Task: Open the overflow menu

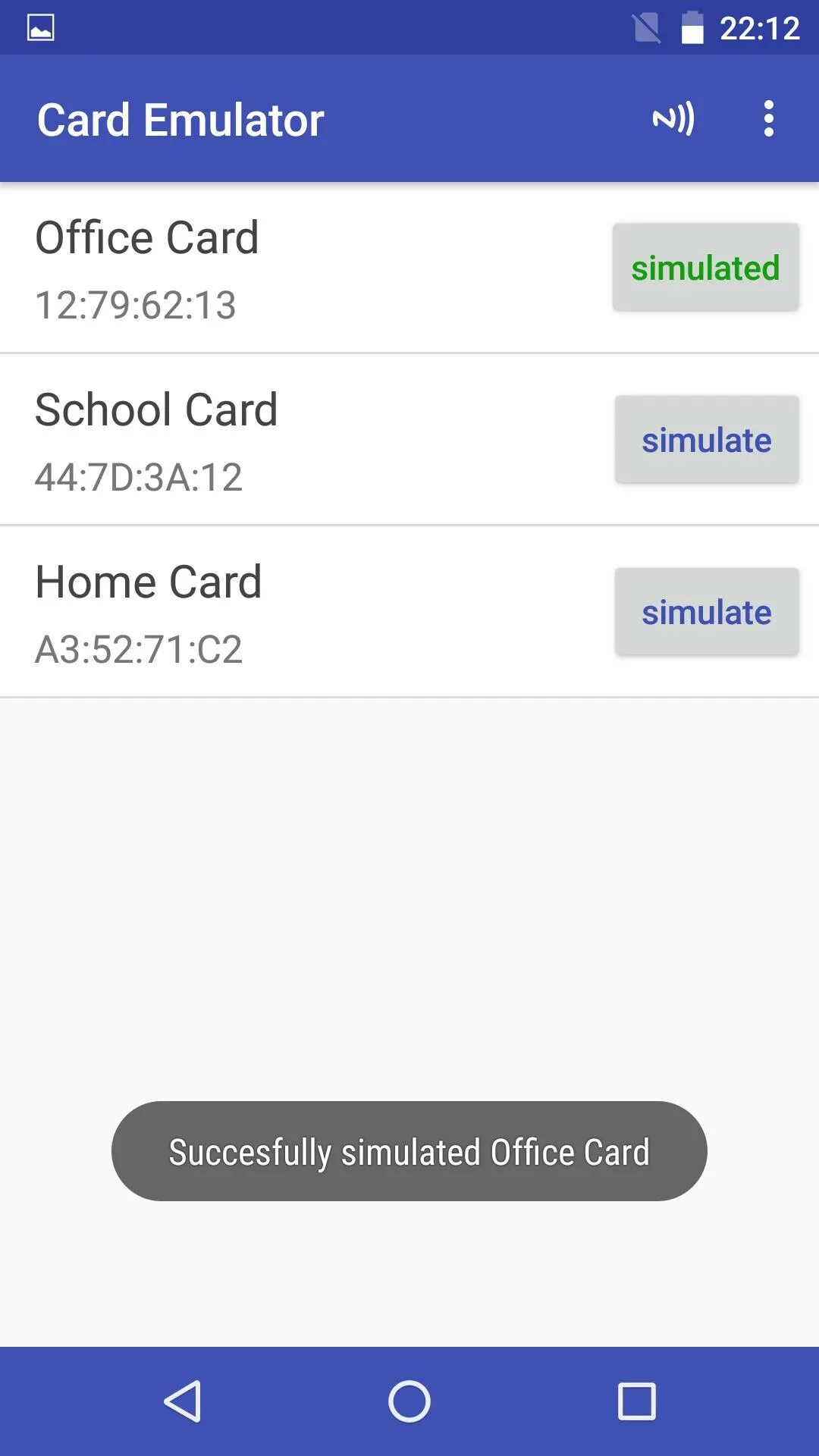Action: pos(768,119)
